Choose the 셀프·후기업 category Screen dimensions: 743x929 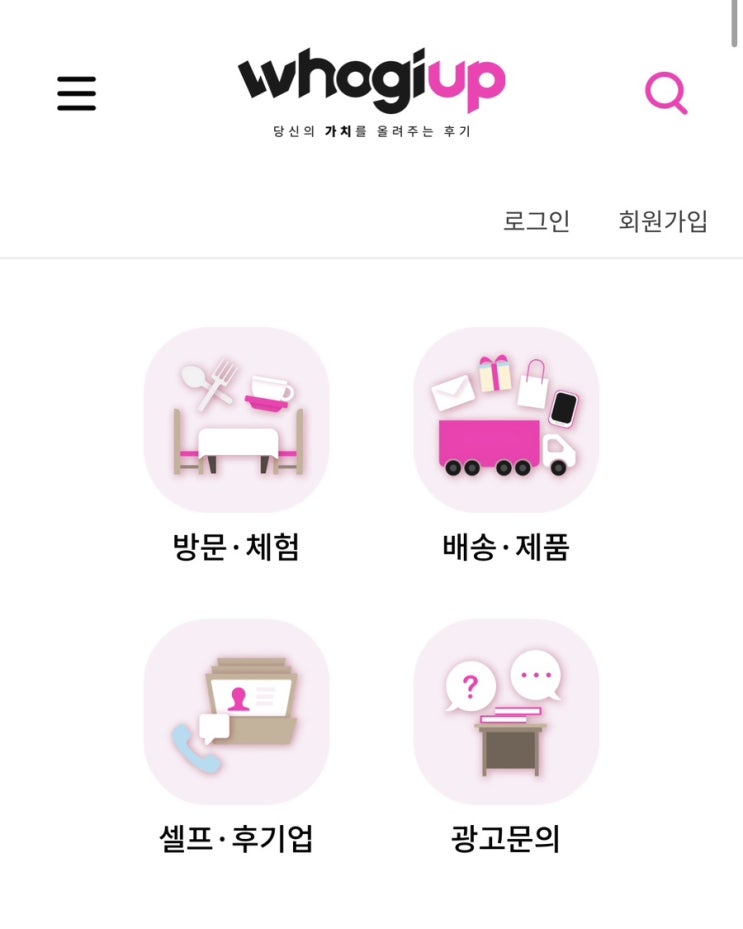pos(236,712)
